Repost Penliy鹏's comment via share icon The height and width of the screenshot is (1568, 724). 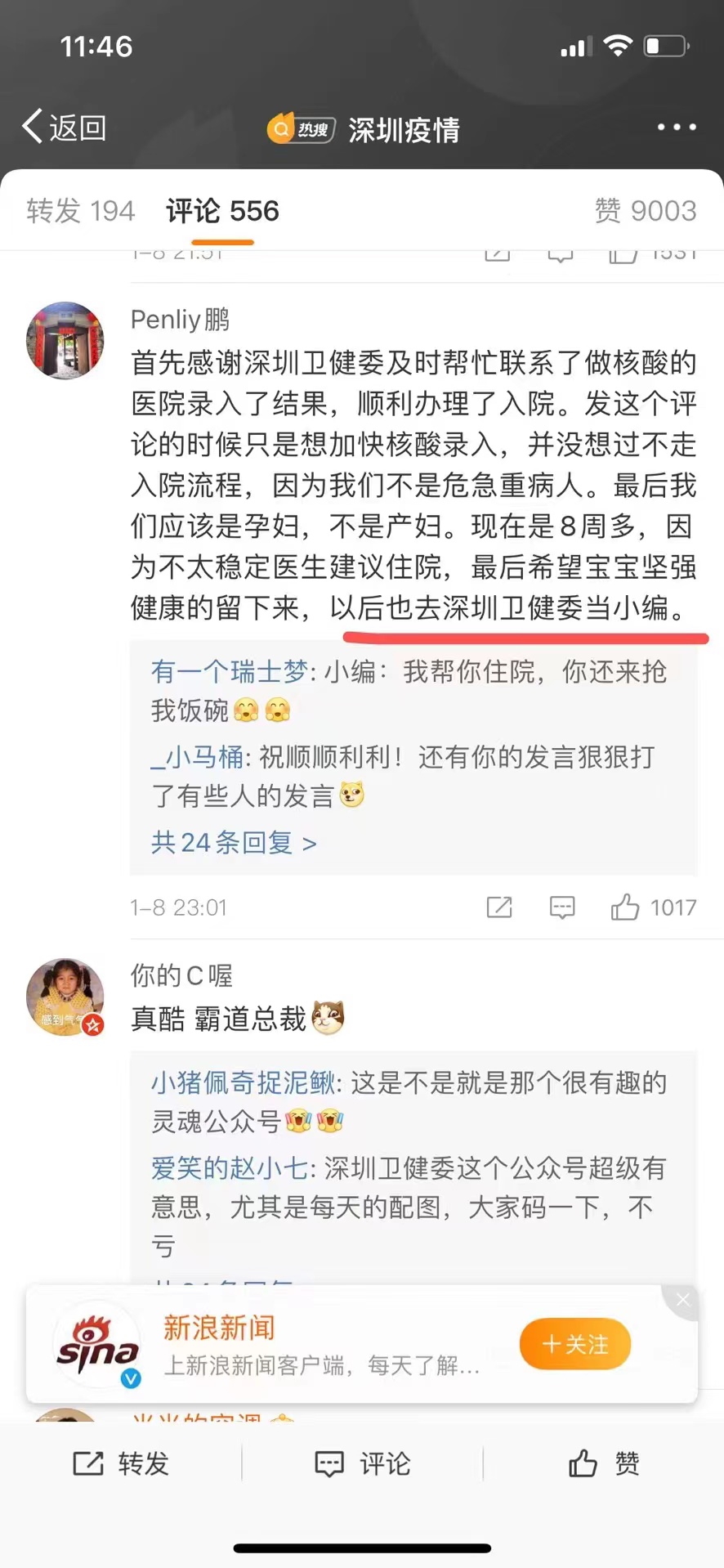(498, 907)
